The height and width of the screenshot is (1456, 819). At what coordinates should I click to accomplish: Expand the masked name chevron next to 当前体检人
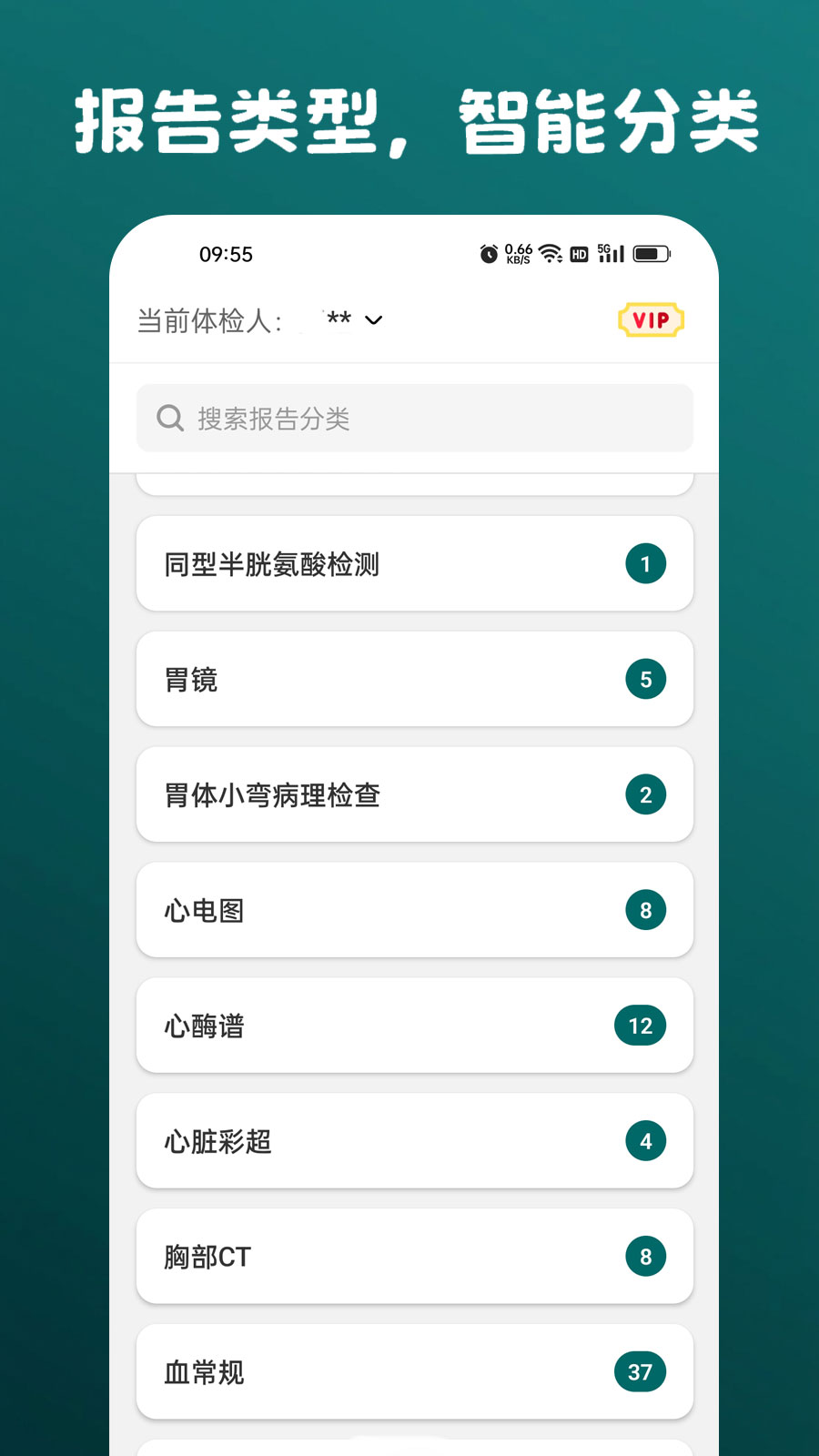(x=373, y=321)
